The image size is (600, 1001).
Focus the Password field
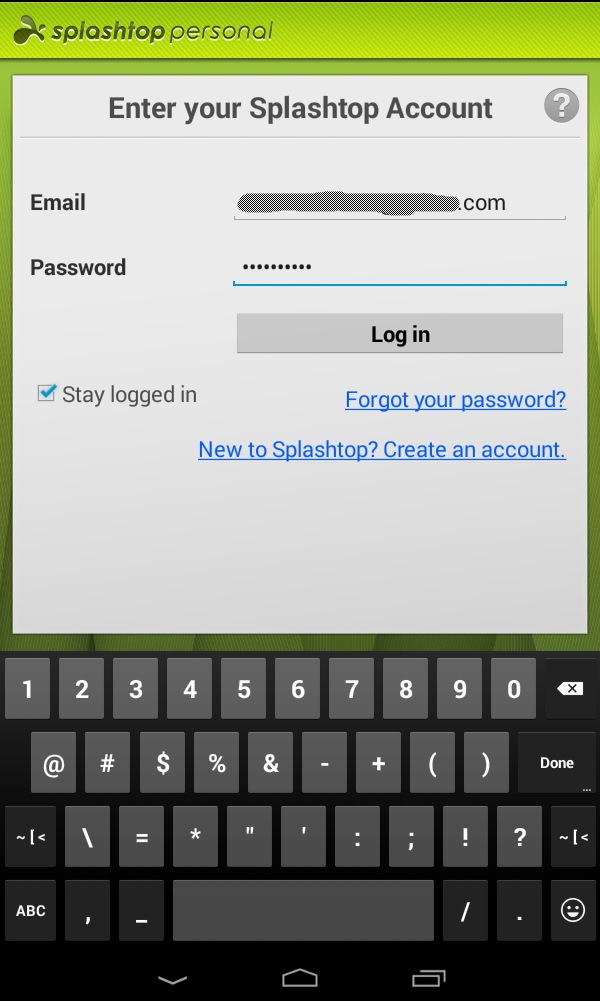click(x=400, y=267)
